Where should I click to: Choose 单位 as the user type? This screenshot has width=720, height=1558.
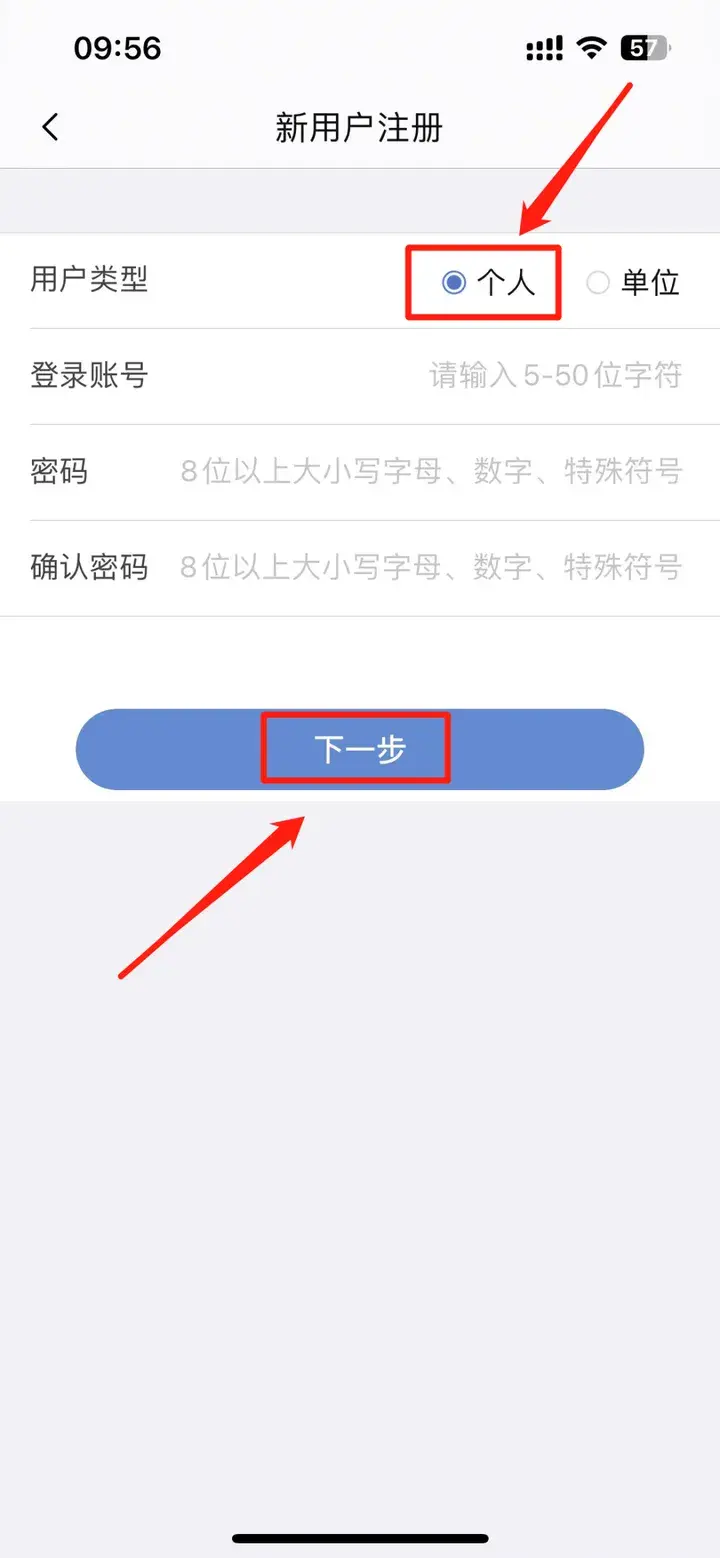[x=598, y=283]
